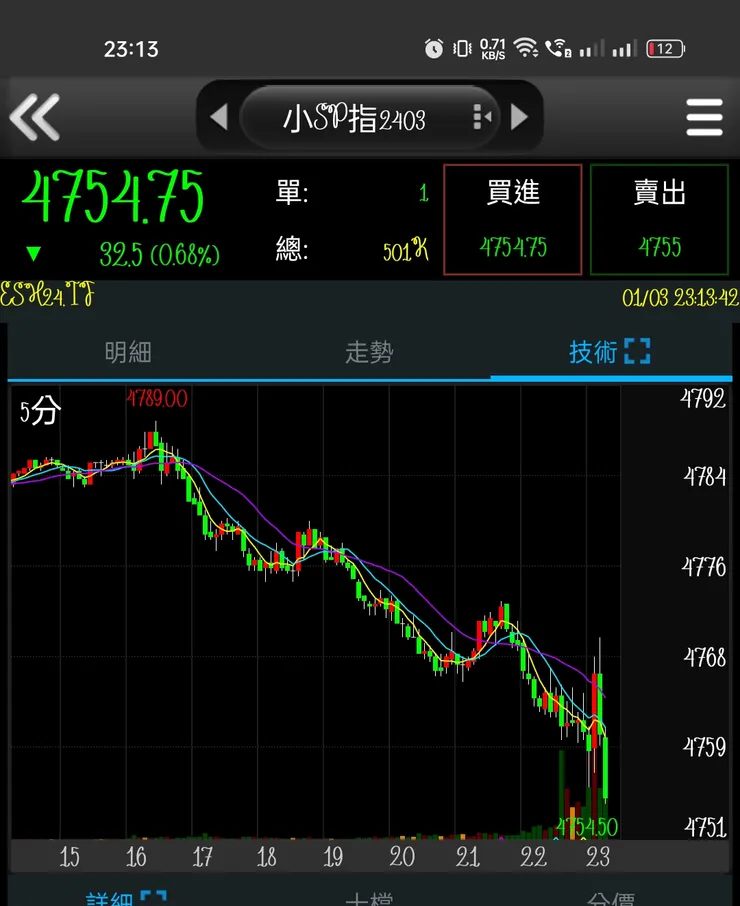Tap the Wi-Fi indicator in the status bar
The width and height of the screenshot is (740, 906).
click(x=527, y=47)
